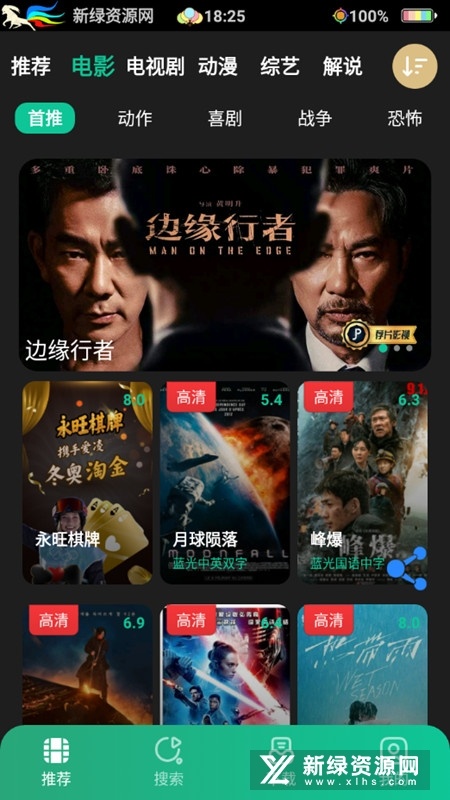This screenshot has width=450, height=800.
Task: Tap the blue share floating button
Action: click(x=407, y=568)
